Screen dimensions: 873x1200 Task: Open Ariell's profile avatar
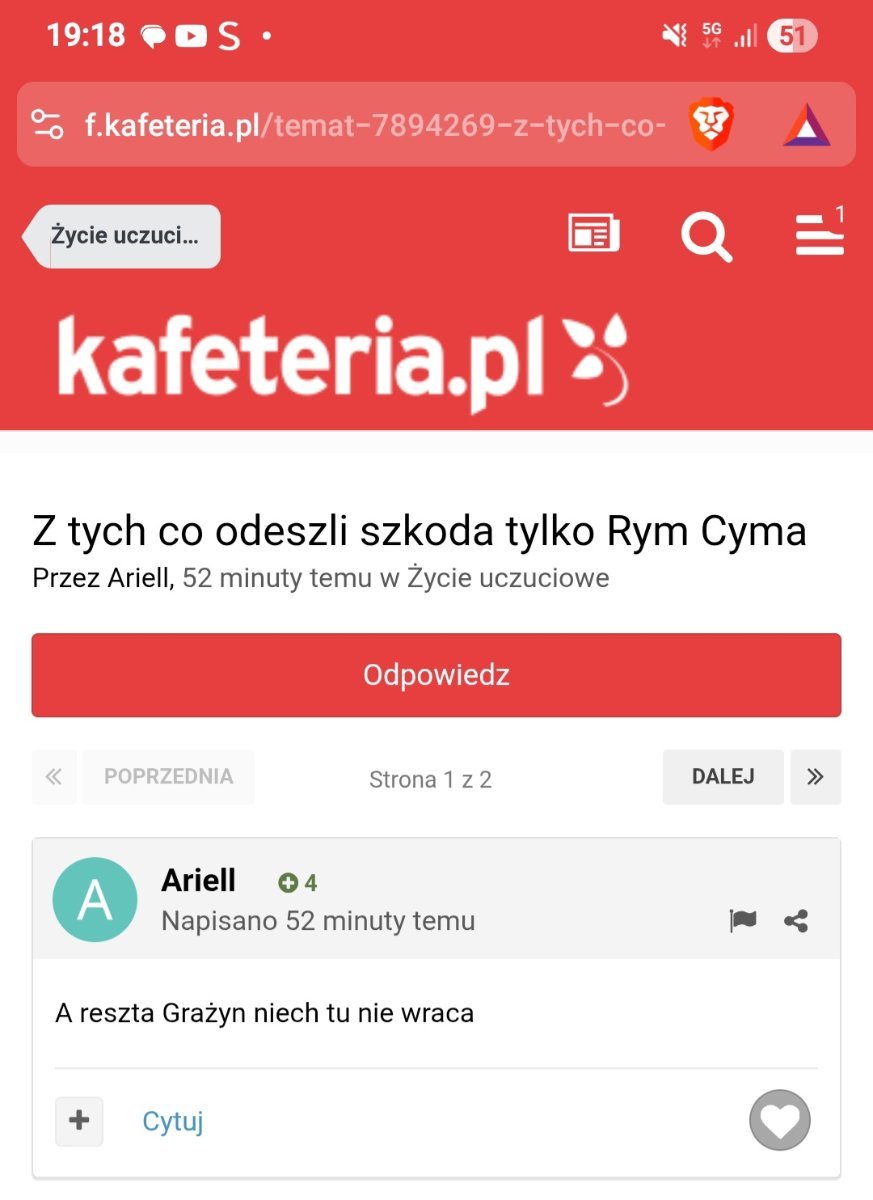(x=95, y=899)
